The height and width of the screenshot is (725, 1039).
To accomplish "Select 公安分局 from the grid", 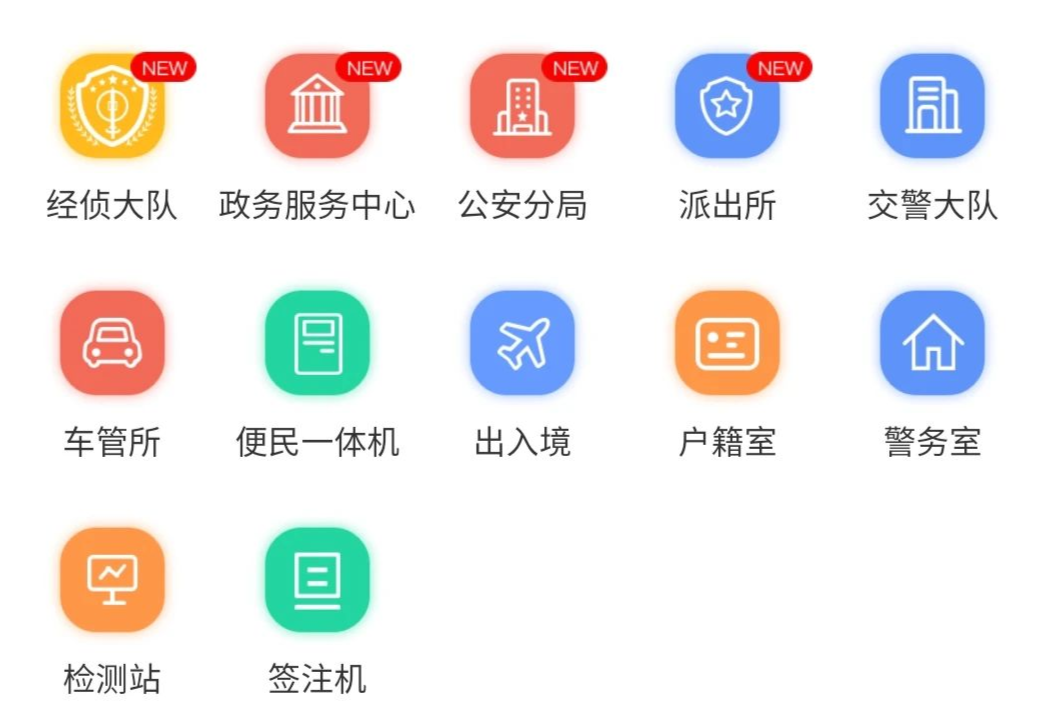I will [x=522, y=107].
